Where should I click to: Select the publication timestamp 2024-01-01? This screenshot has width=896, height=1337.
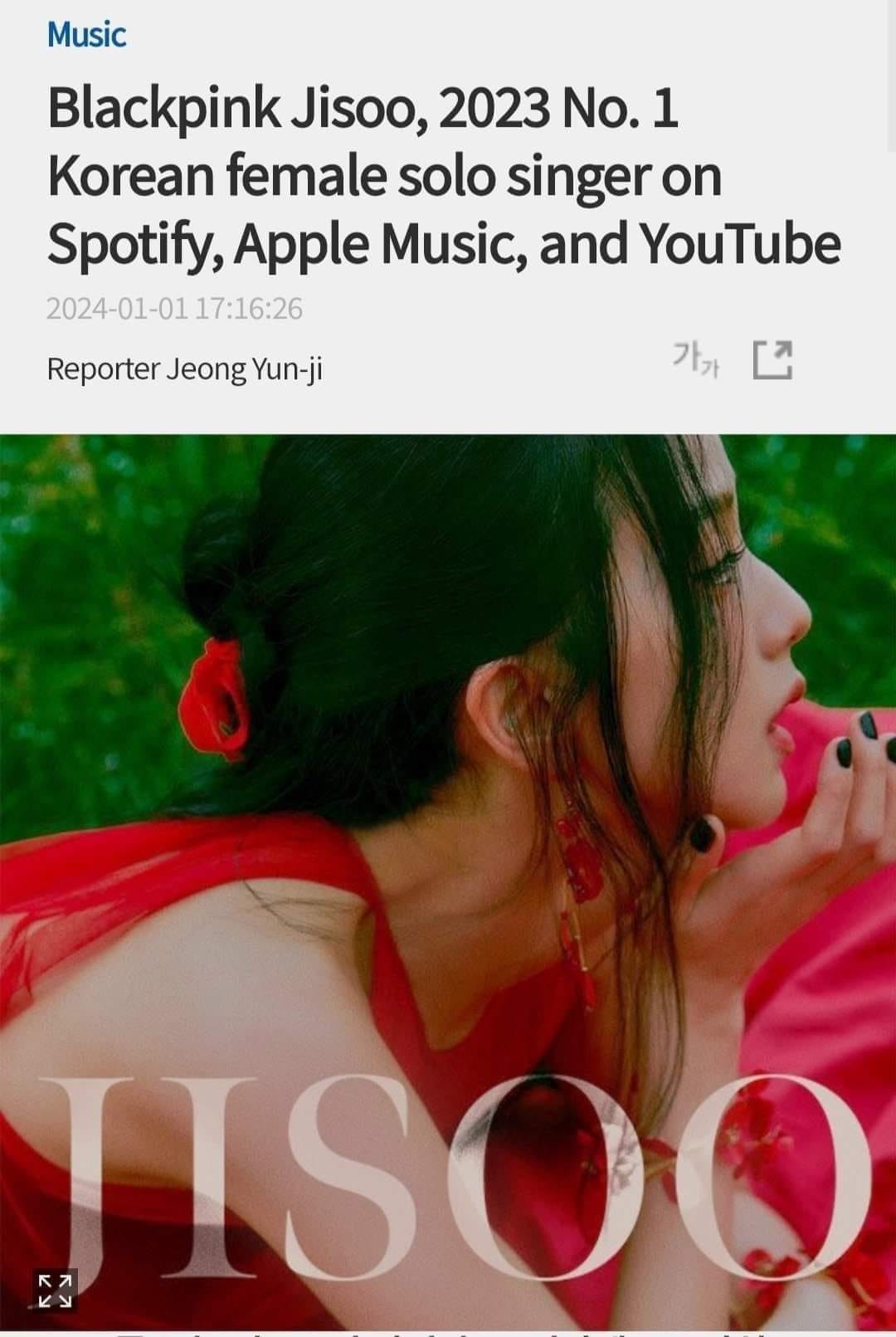[x=178, y=308]
